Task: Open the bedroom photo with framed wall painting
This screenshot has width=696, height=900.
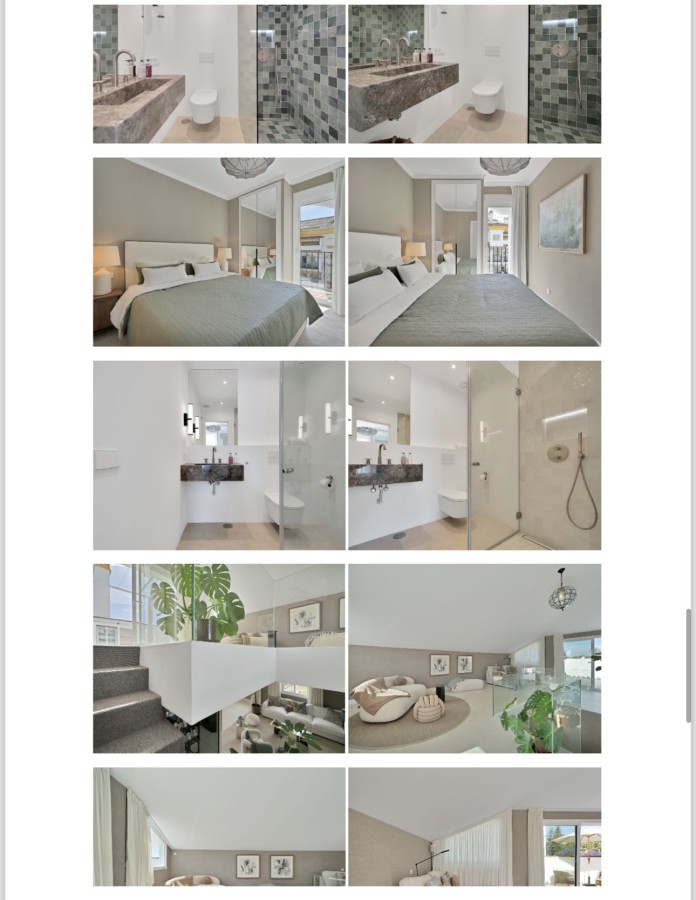Action: [x=474, y=251]
